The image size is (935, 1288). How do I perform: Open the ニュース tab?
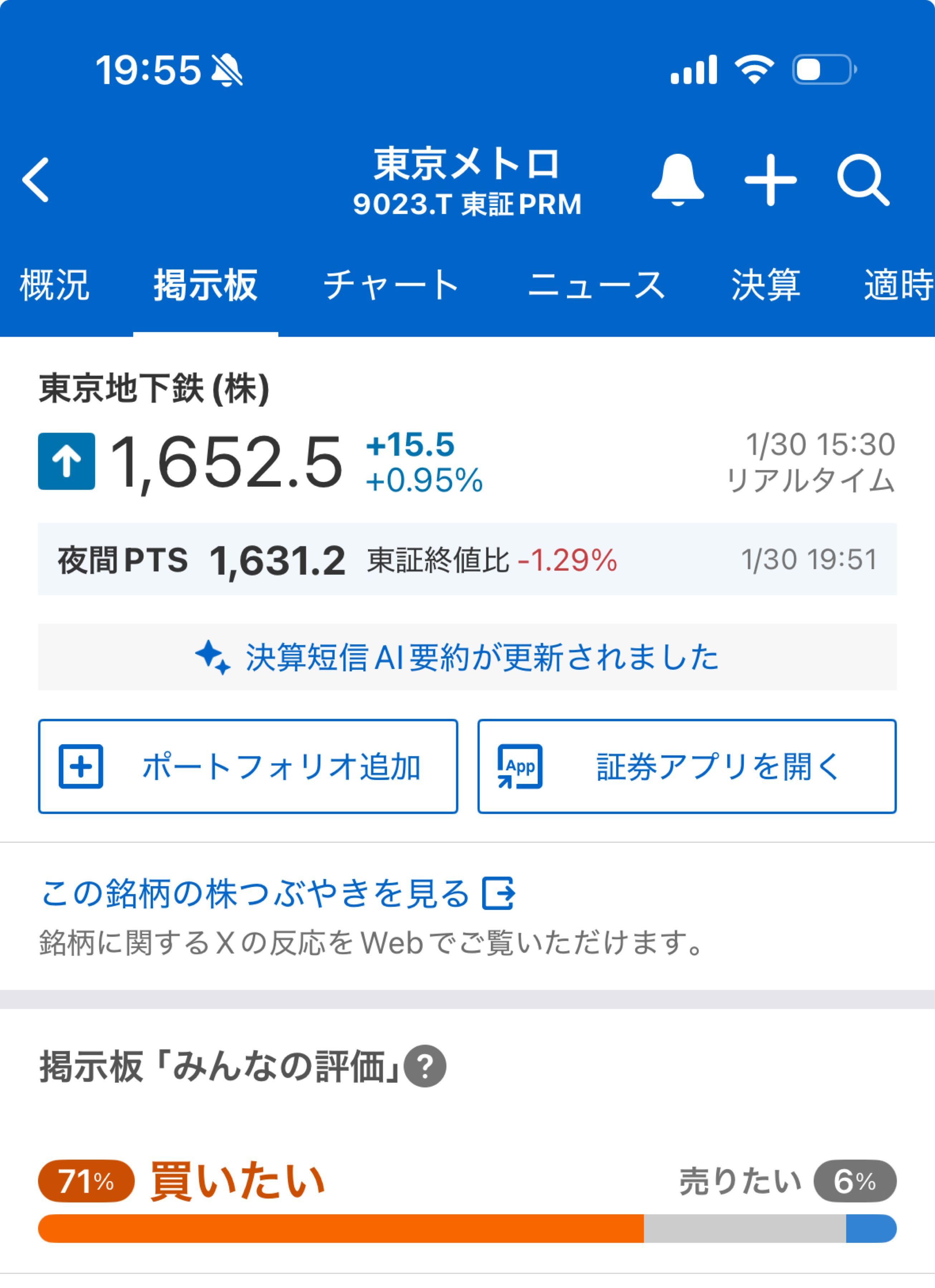click(596, 285)
